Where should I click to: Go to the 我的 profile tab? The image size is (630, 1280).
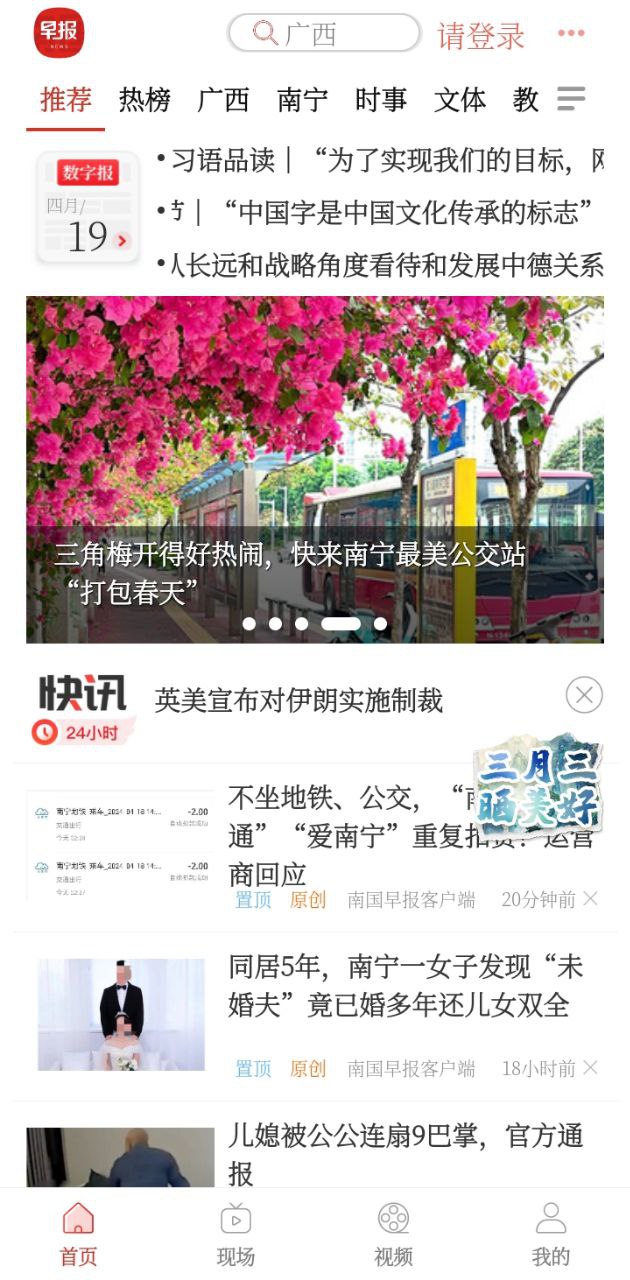pos(551,1234)
